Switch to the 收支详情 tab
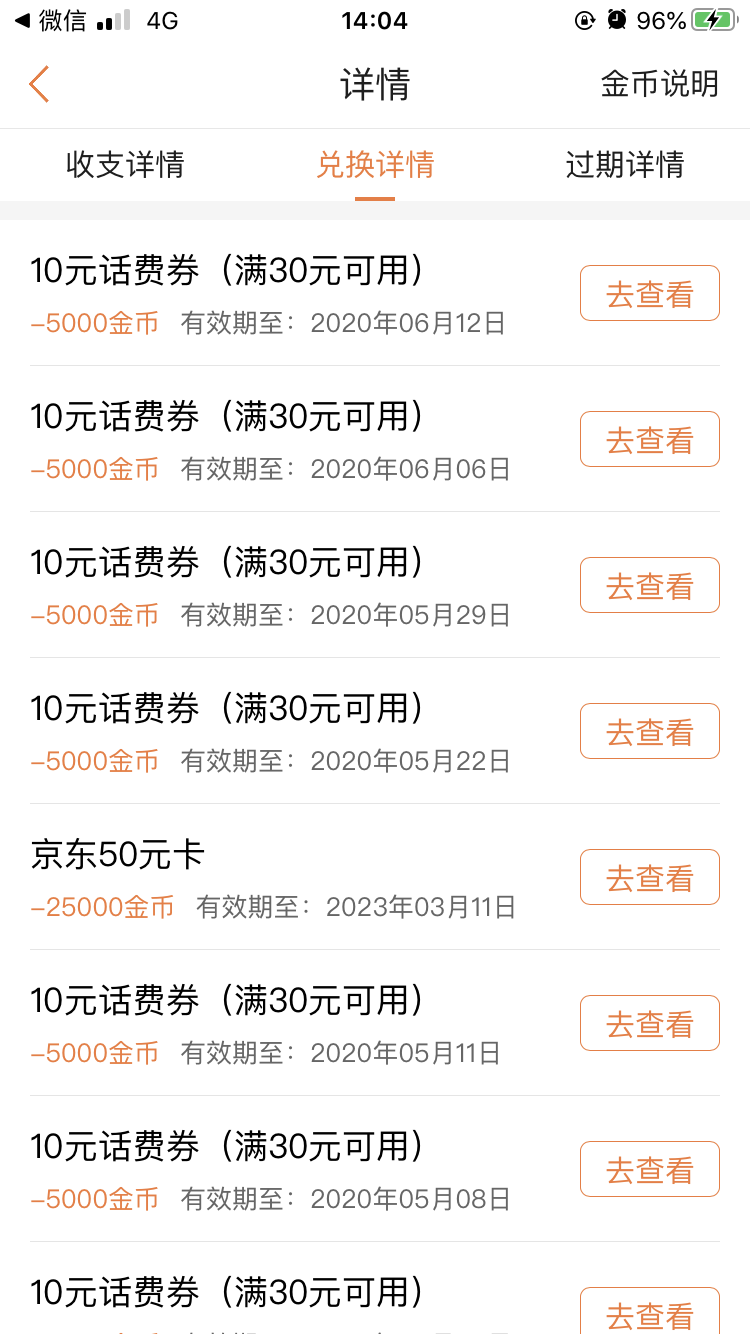 click(125, 165)
